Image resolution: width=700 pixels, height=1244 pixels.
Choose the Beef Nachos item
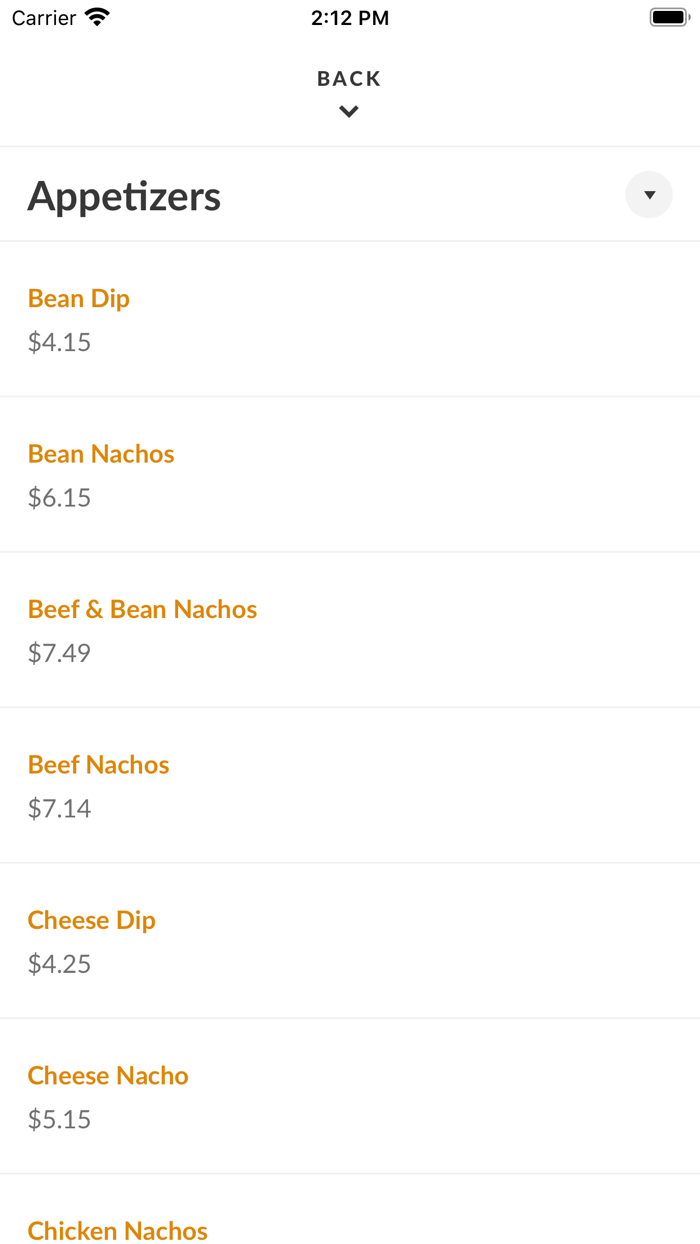coord(98,765)
